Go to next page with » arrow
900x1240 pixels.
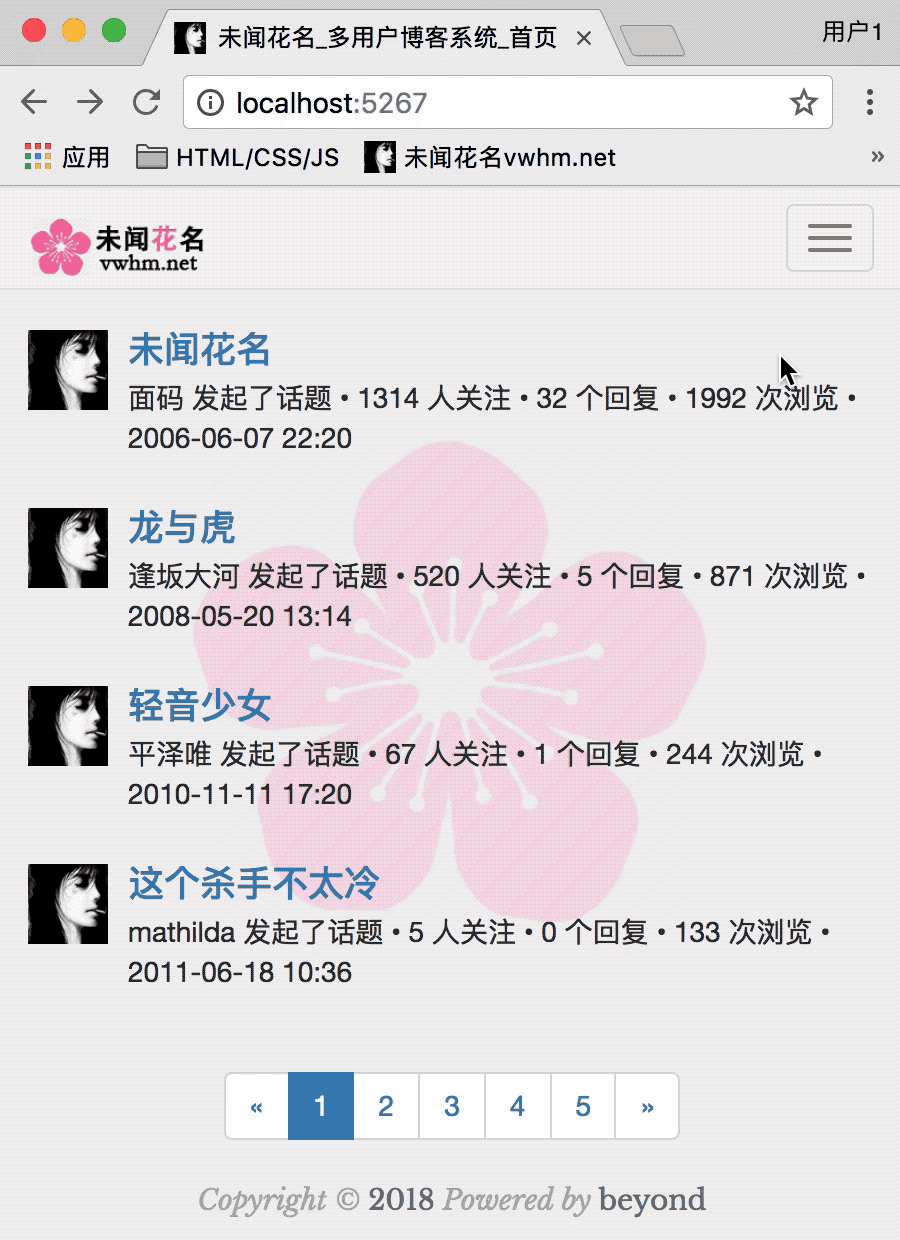click(x=647, y=1106)
